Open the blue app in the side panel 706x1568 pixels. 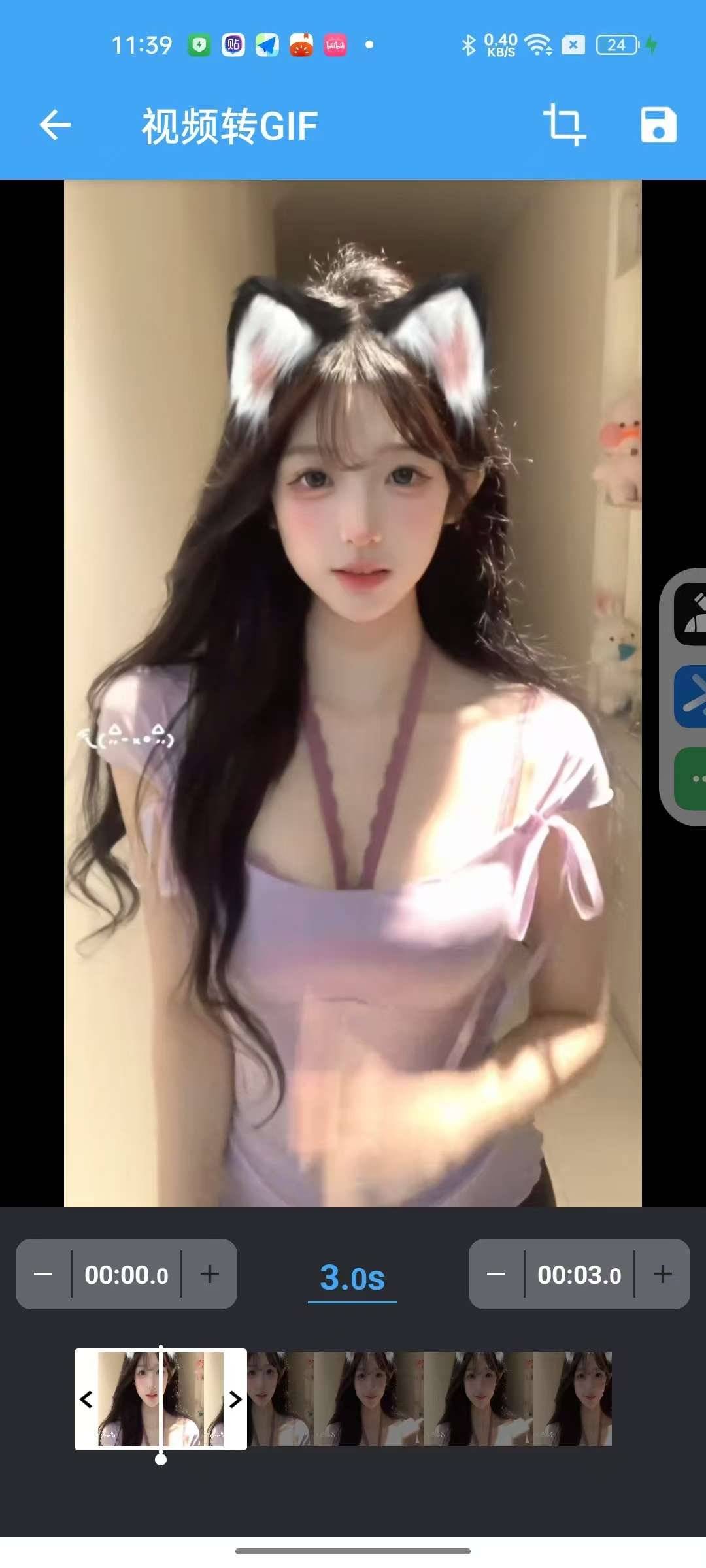[692, 696]
